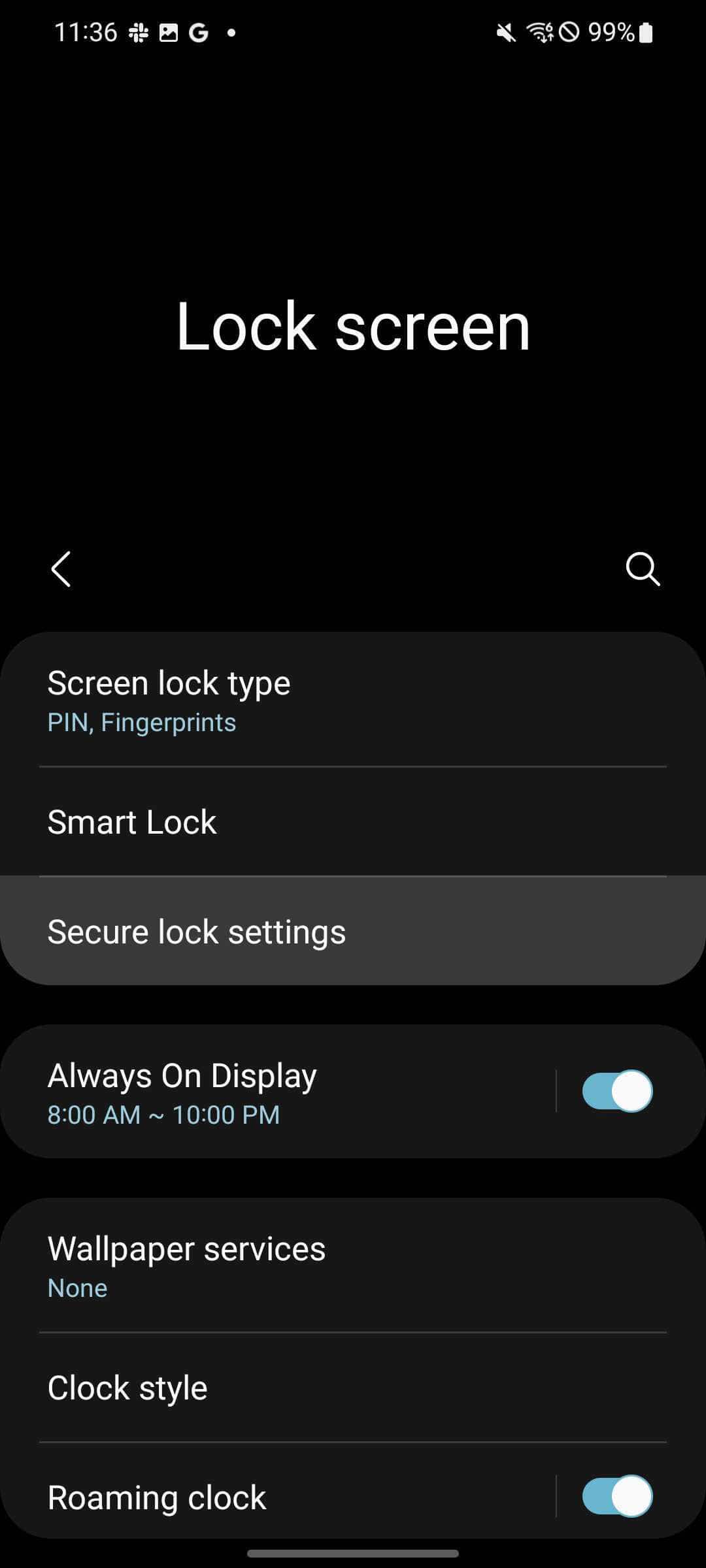Tap the back arrow to leave Lock screen settings
The width and height of the screenshot is (706, 1568).
(60, 570)
